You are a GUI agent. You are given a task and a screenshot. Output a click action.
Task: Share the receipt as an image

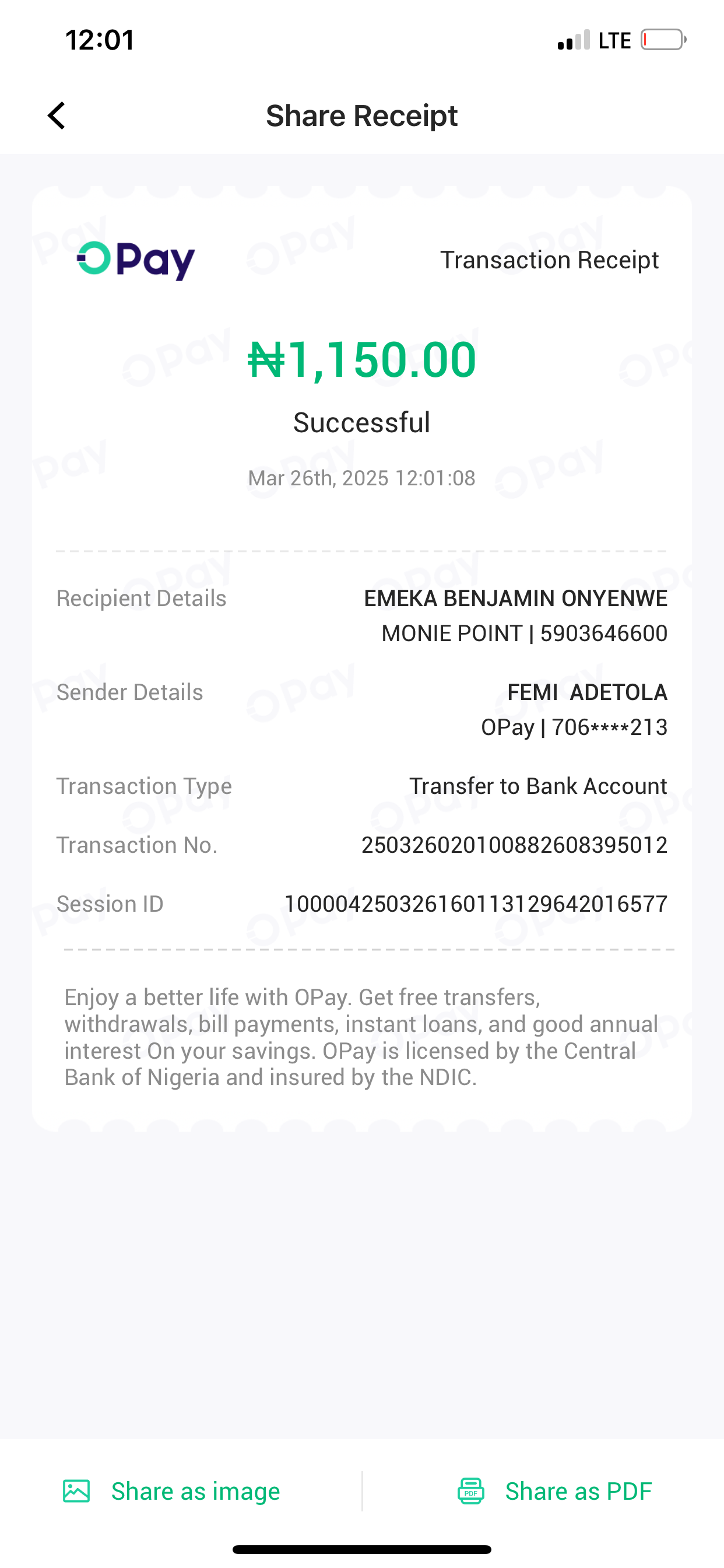[x=172, y=1490]
